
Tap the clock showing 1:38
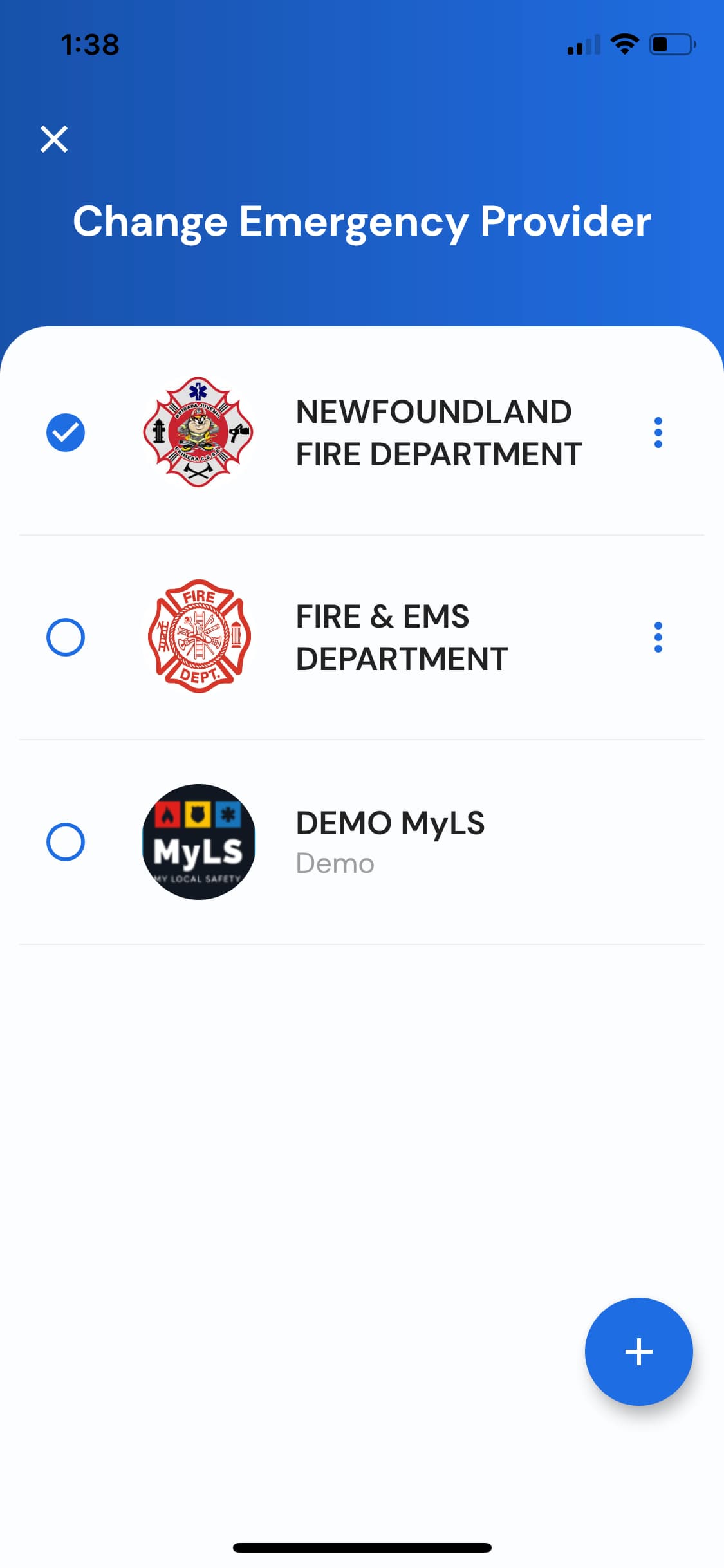tap(89, 44)
